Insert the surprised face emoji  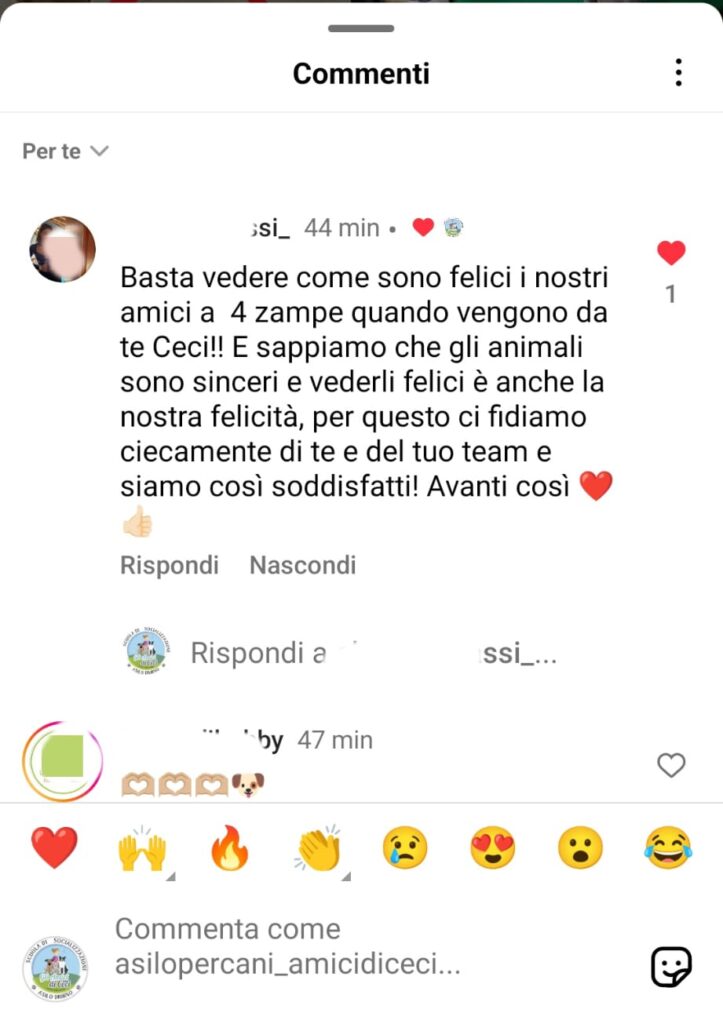(x=581, y=849)
